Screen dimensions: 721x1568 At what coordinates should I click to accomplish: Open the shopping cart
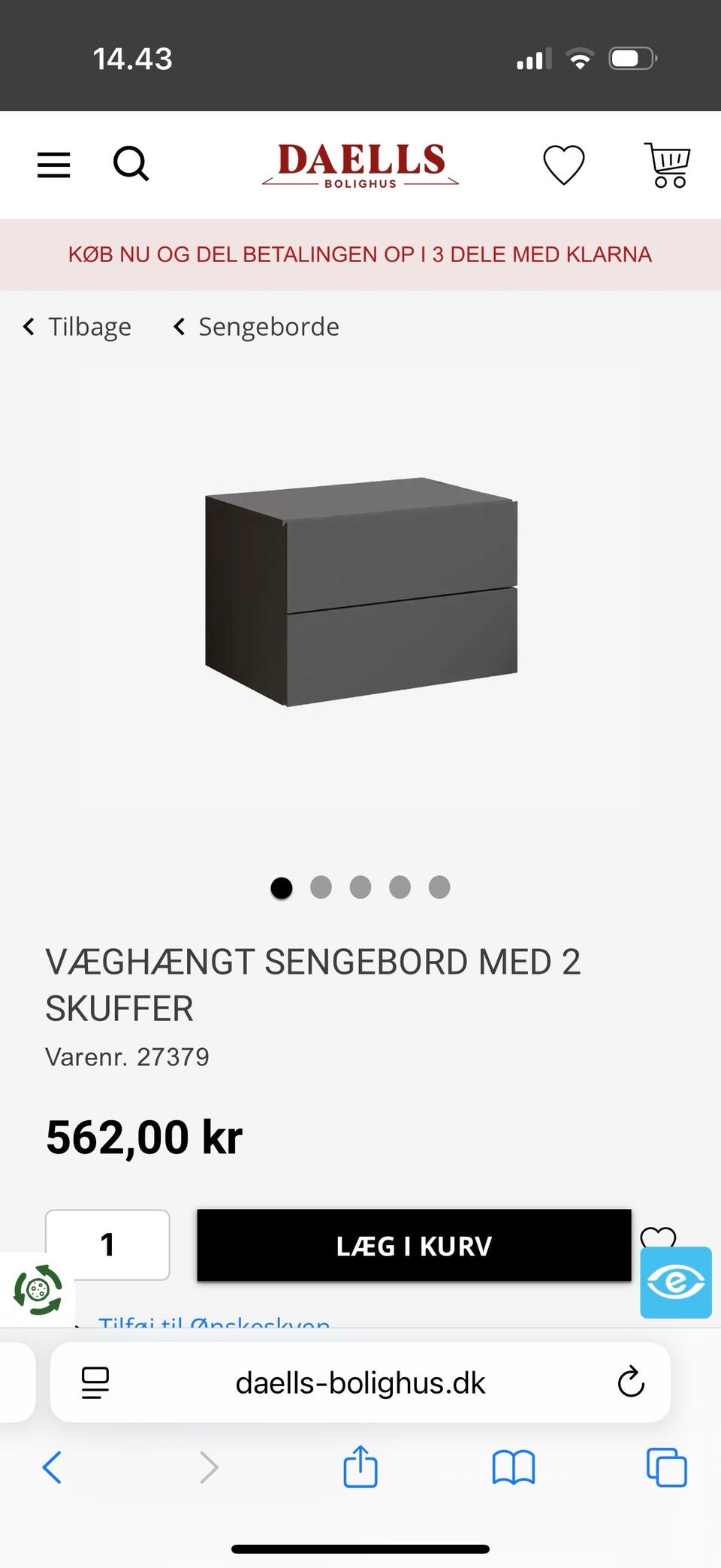(668, 165)
